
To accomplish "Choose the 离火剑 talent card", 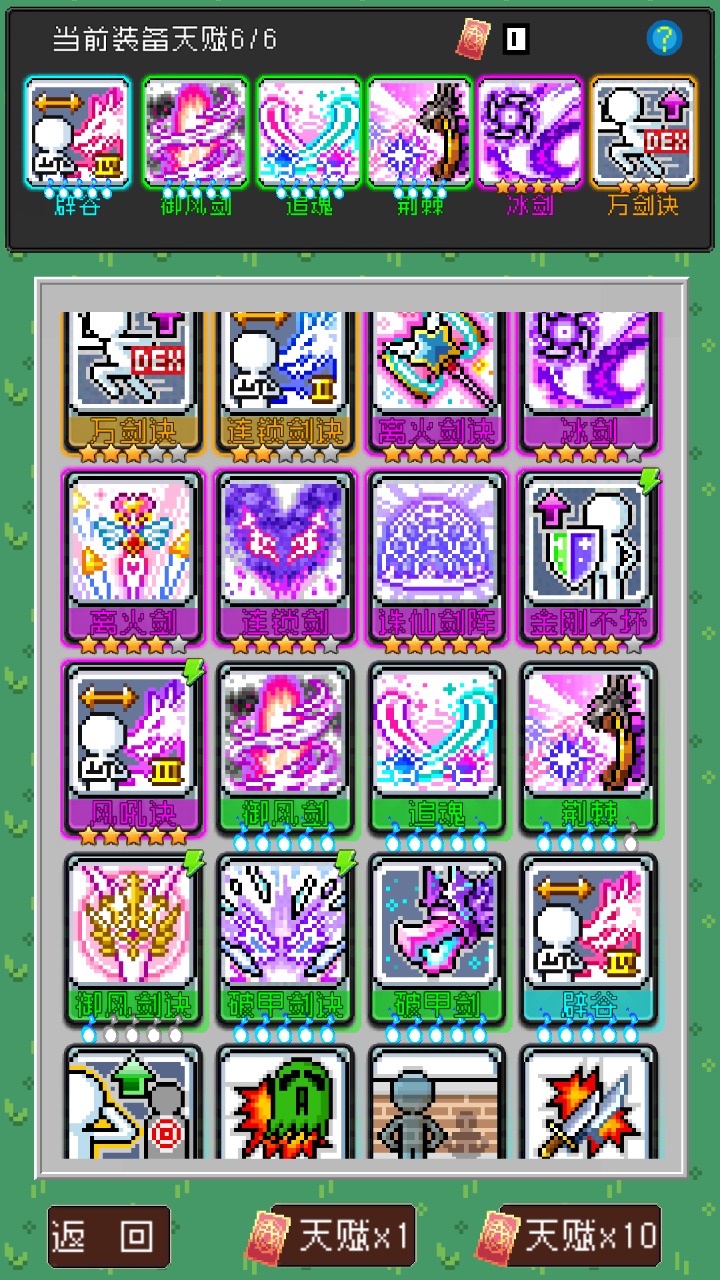I will pos(134,557).
